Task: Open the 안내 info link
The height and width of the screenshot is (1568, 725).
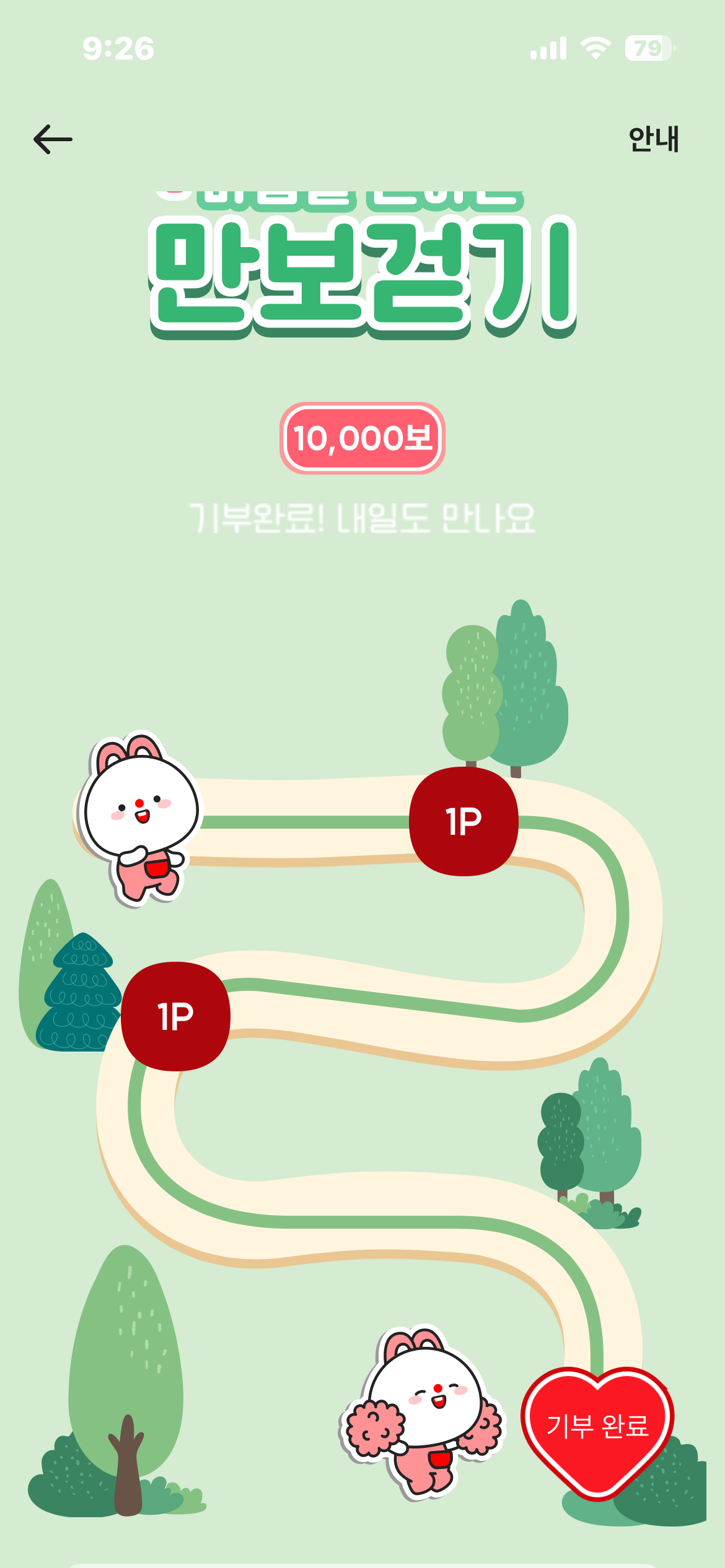Action: [x=654, y=139]
